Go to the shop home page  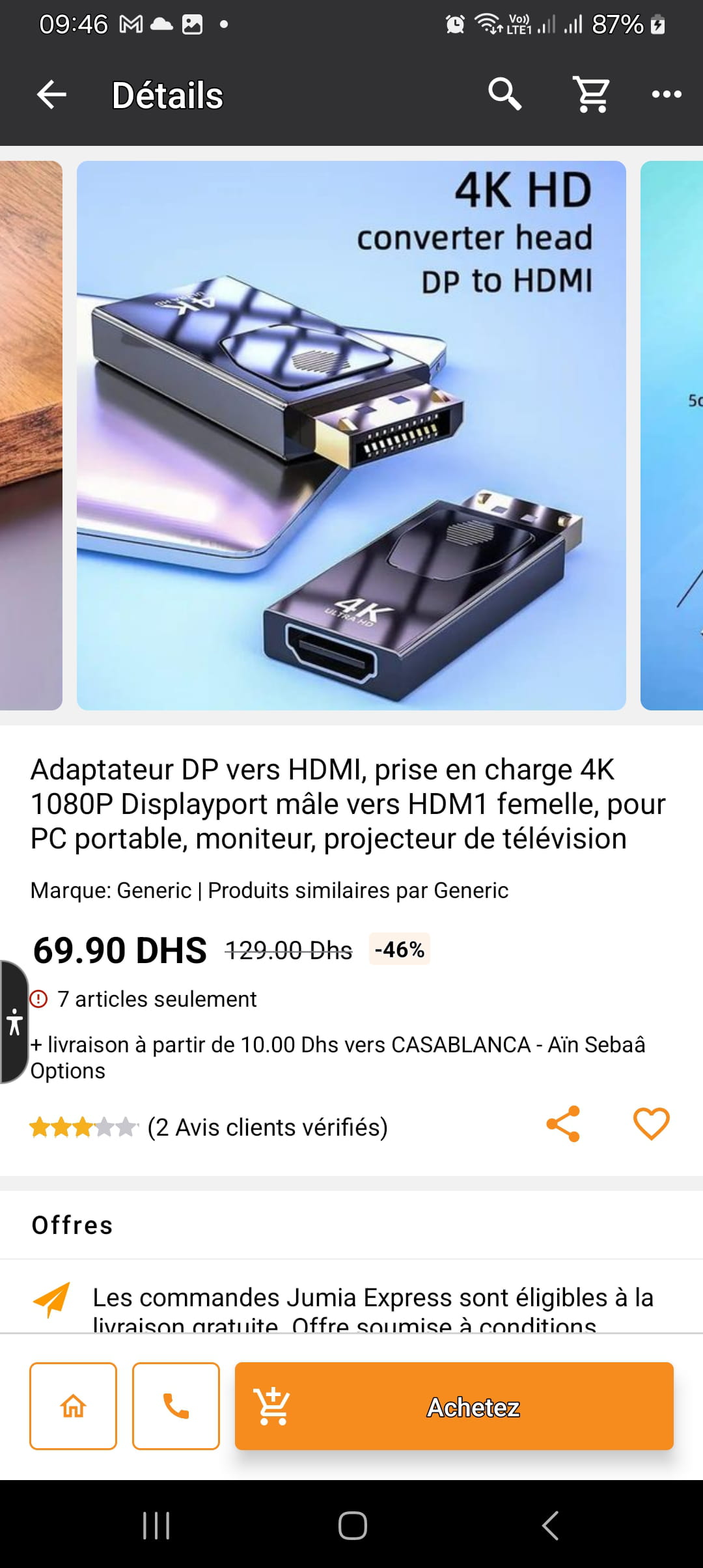[73, 1406]
